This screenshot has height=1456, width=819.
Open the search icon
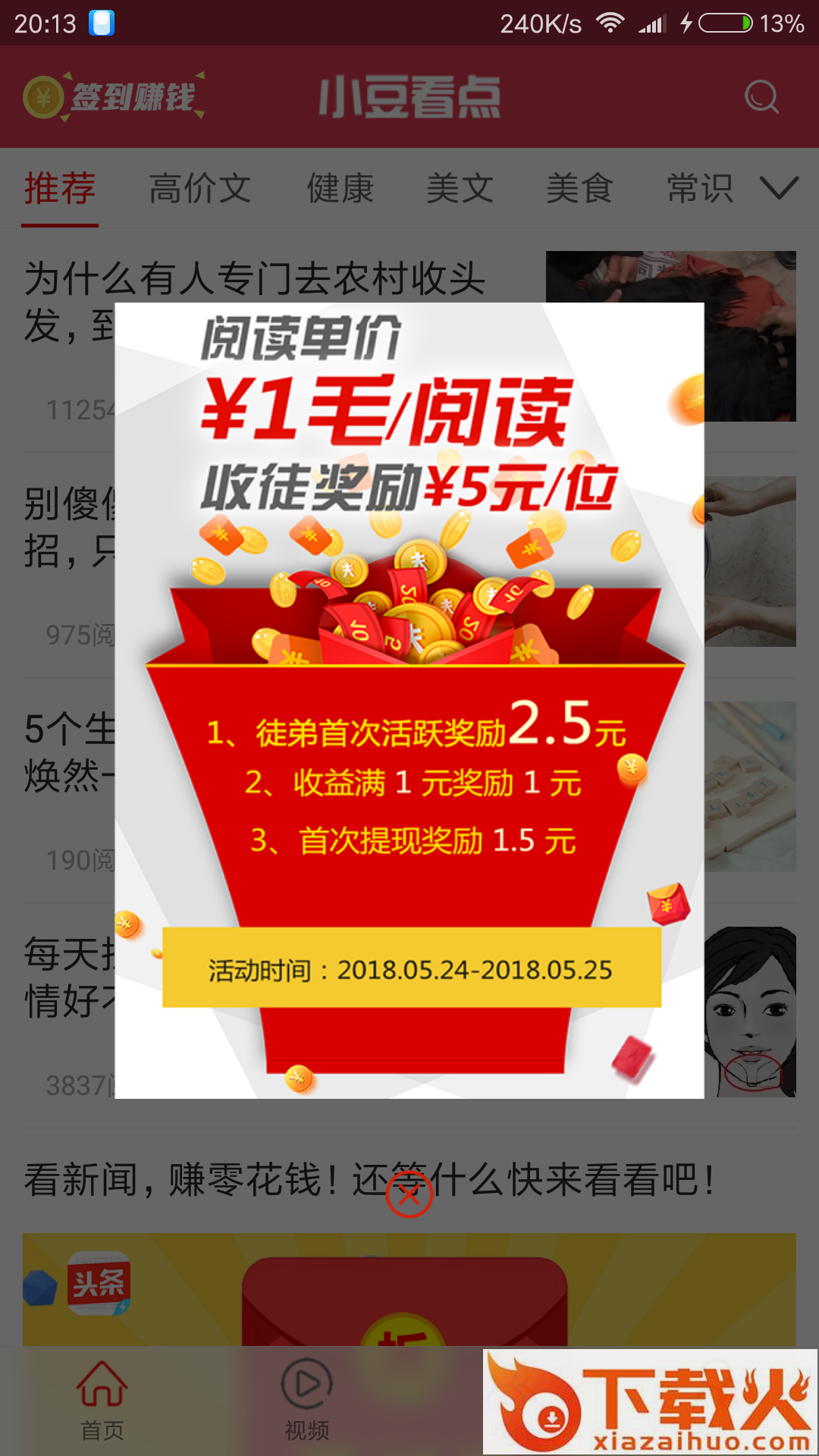pos(761,97)
